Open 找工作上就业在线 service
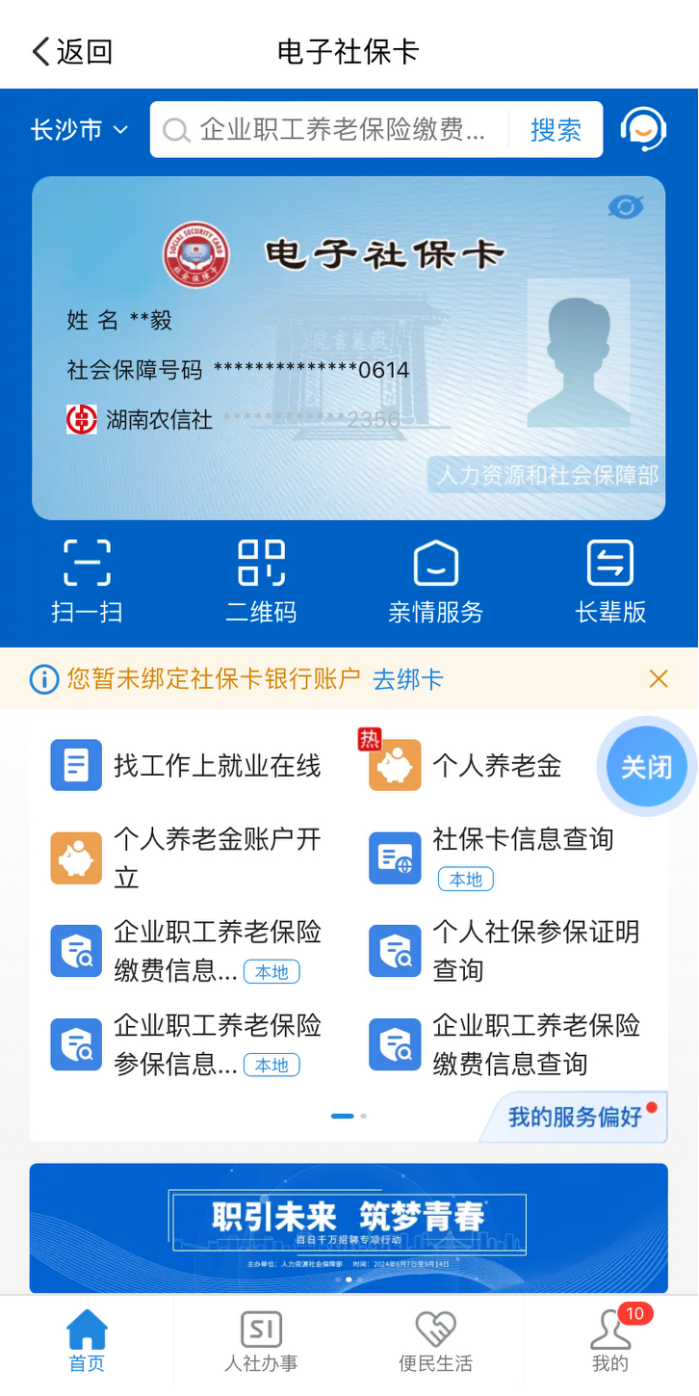 [187, 766]
